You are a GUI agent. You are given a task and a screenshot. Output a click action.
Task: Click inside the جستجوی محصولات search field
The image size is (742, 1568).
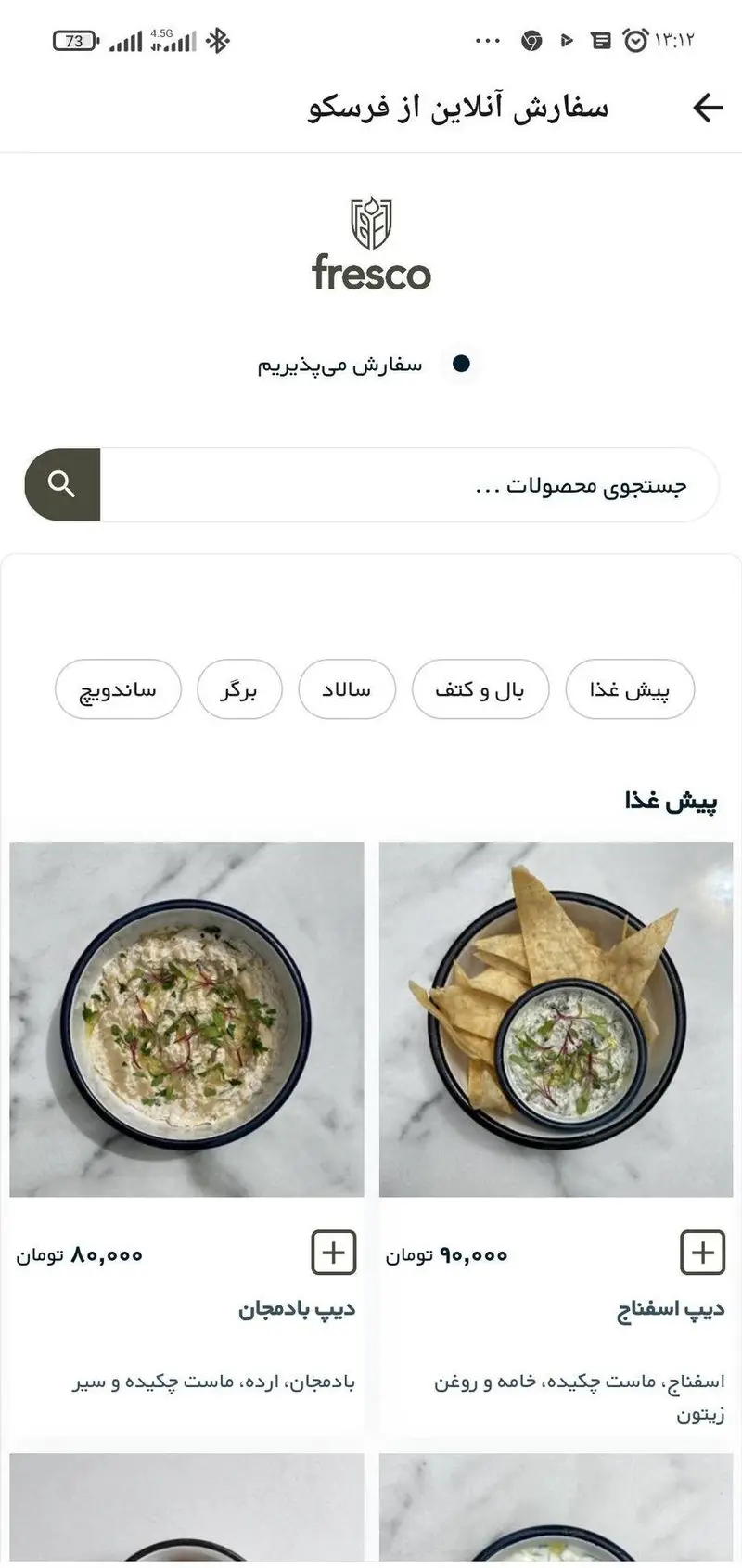click(x=417, y=483)
